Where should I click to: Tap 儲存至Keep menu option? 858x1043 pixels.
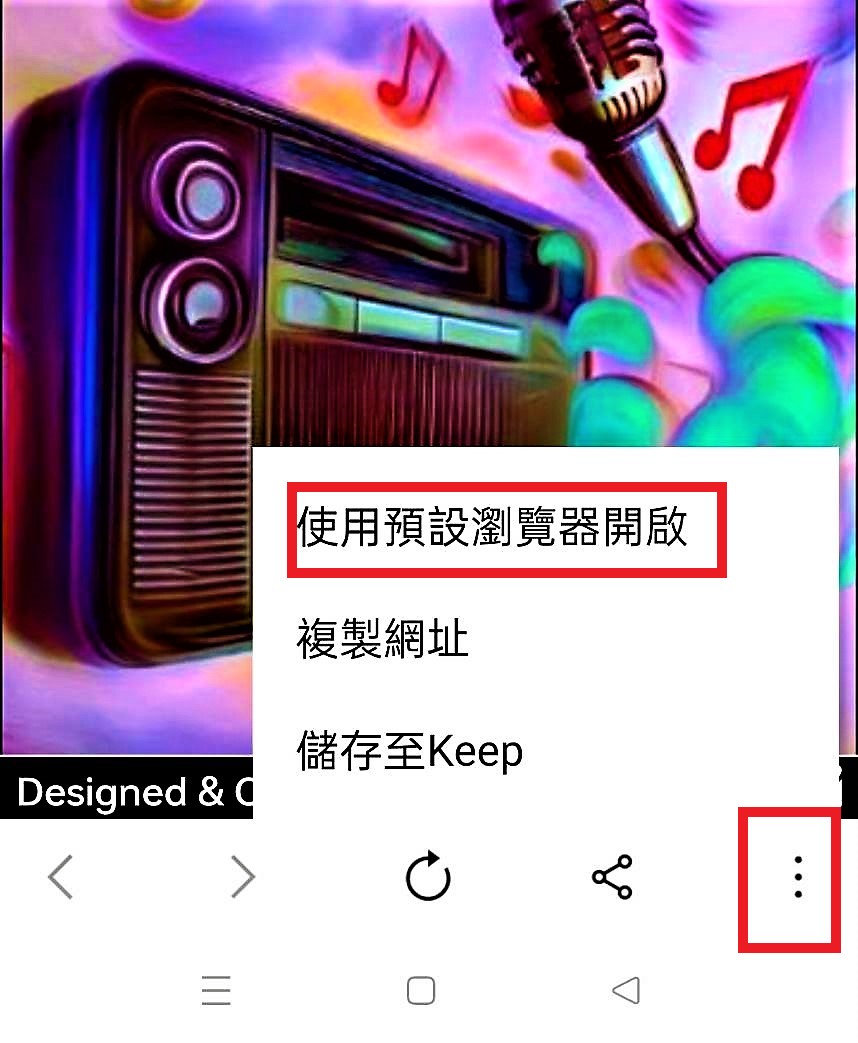410,751
